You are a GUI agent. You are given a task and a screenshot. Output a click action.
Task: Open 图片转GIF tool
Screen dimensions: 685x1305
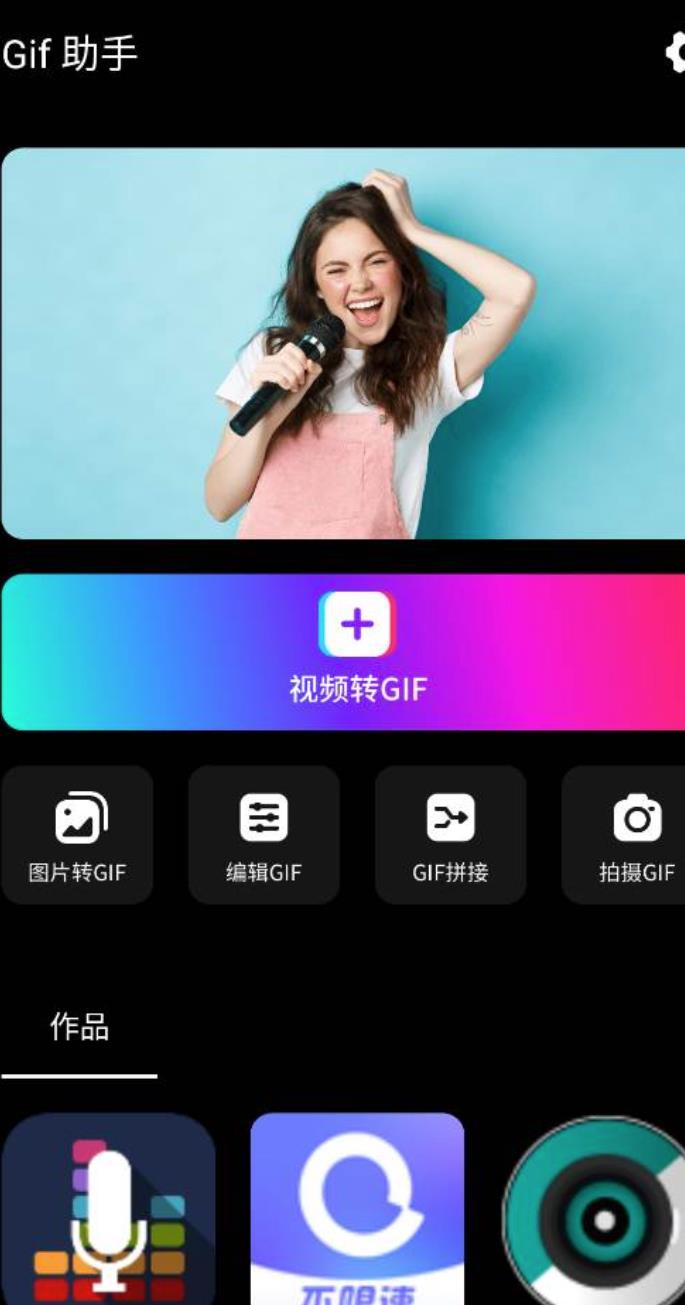click(x=77, y=835)
